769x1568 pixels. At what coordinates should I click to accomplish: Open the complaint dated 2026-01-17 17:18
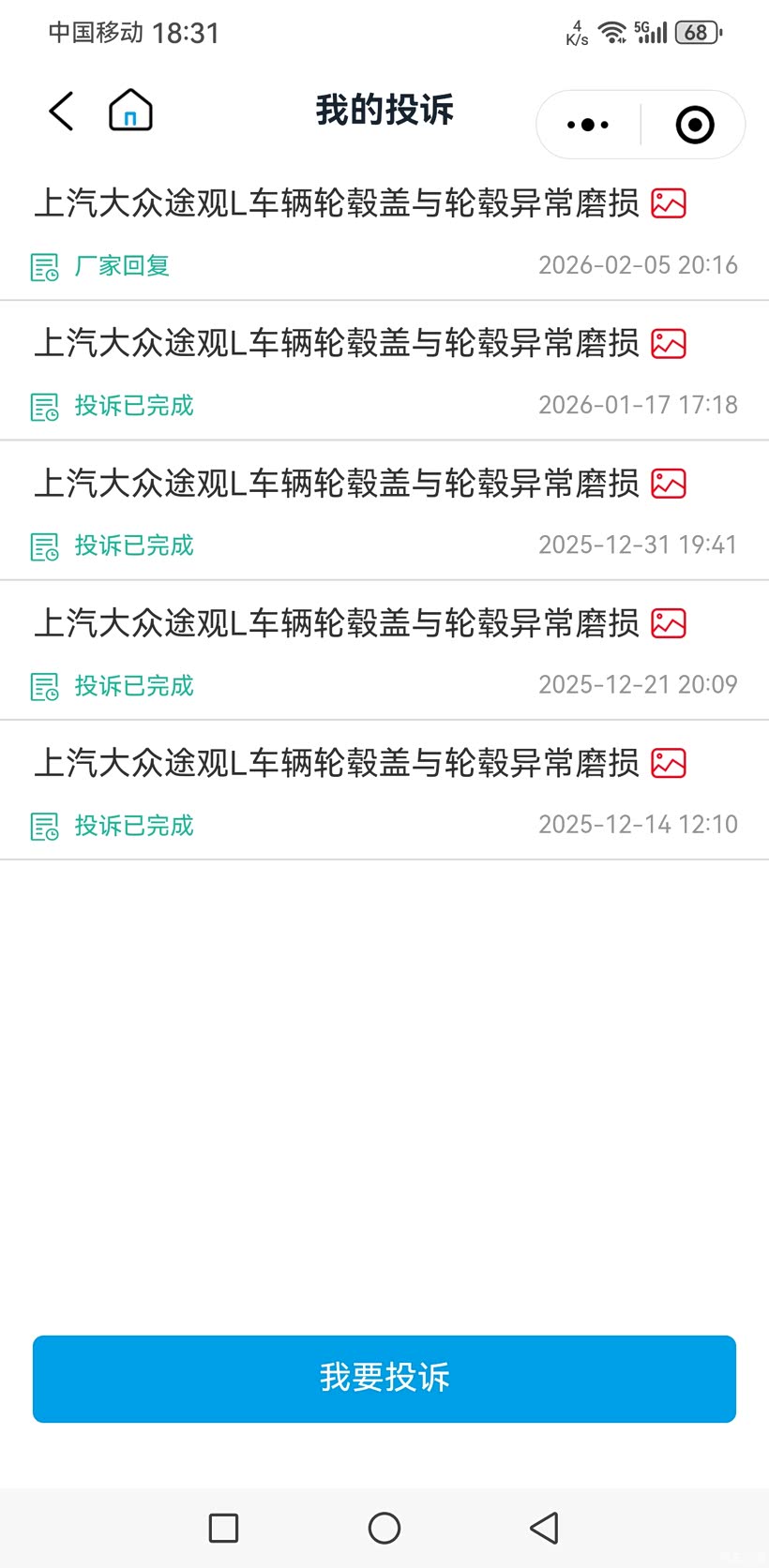pyautogui.click(x=384, y=371)
